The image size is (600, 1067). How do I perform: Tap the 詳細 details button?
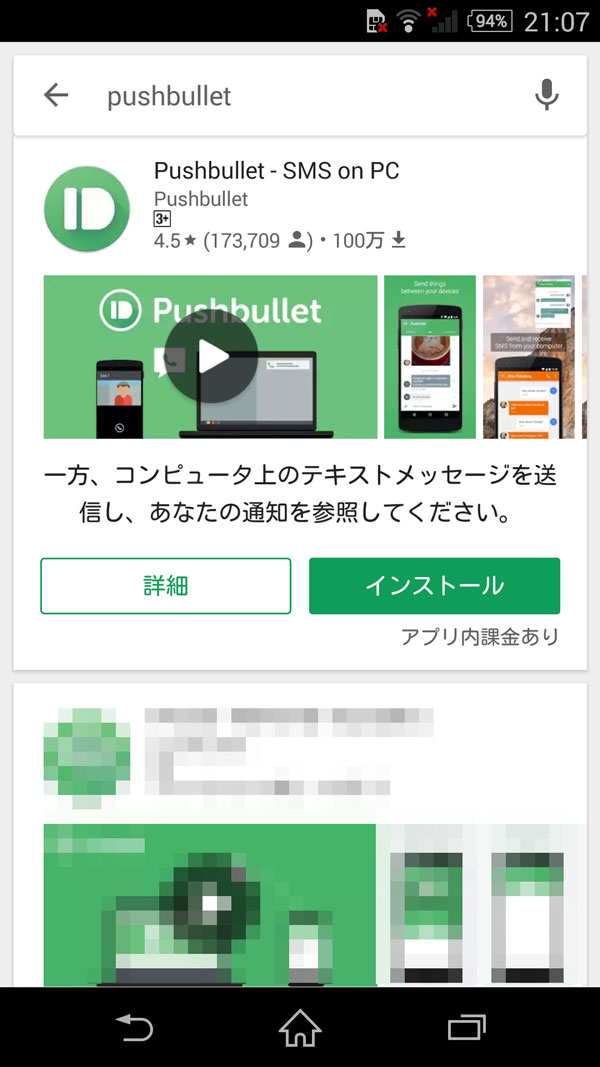[x=166, y=586]
